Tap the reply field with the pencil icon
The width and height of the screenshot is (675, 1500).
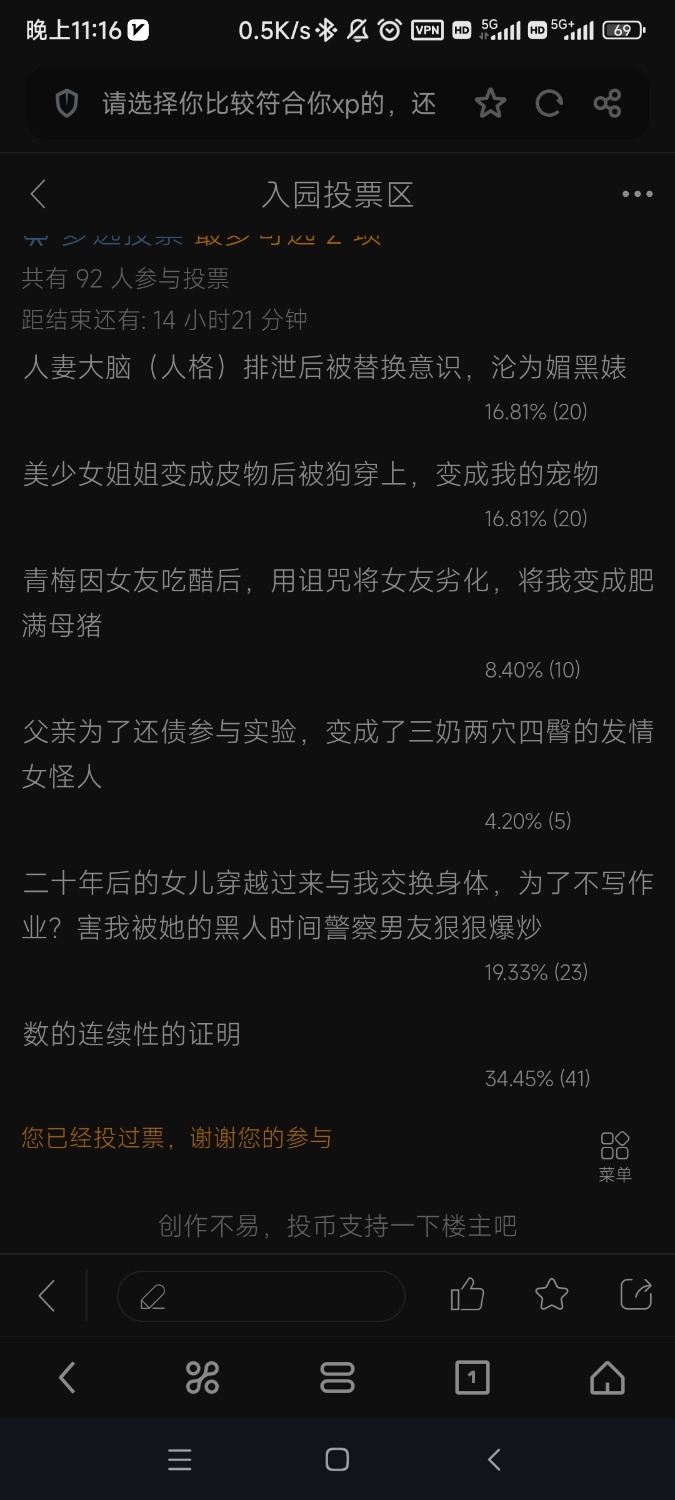click(261, 1297)
